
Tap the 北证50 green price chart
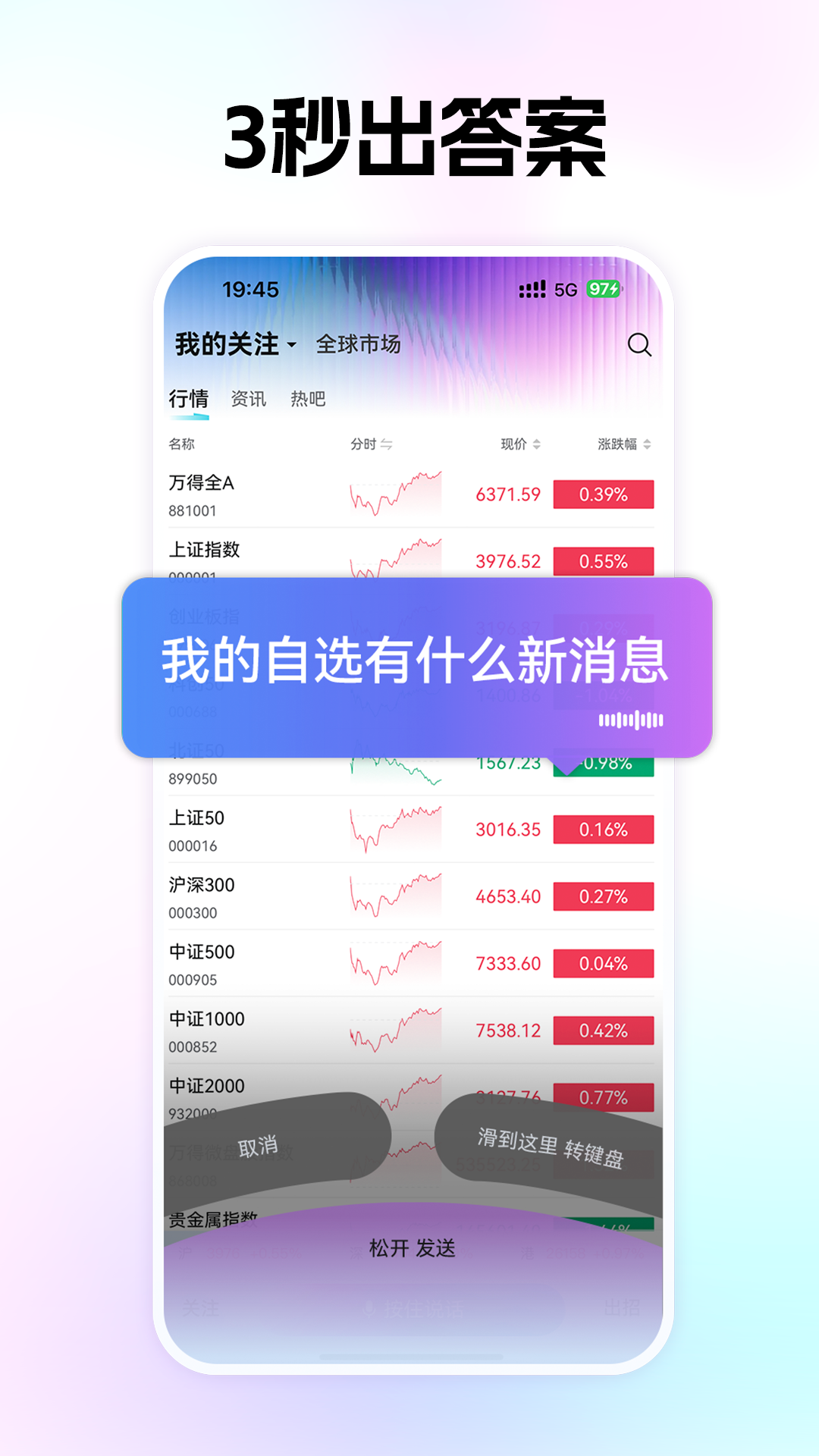click(394, 766)
